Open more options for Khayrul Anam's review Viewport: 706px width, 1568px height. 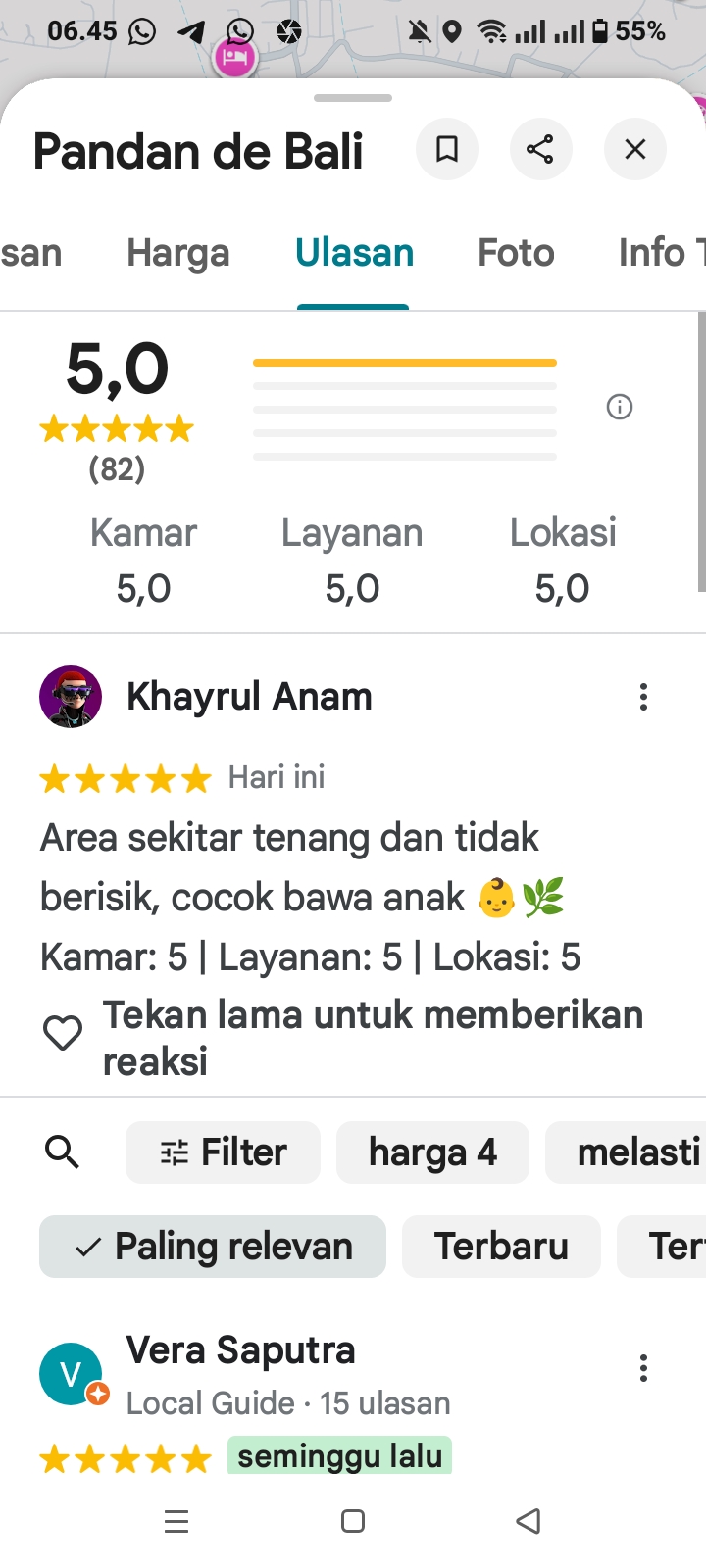pyautogui.click(x=643, y=697)
